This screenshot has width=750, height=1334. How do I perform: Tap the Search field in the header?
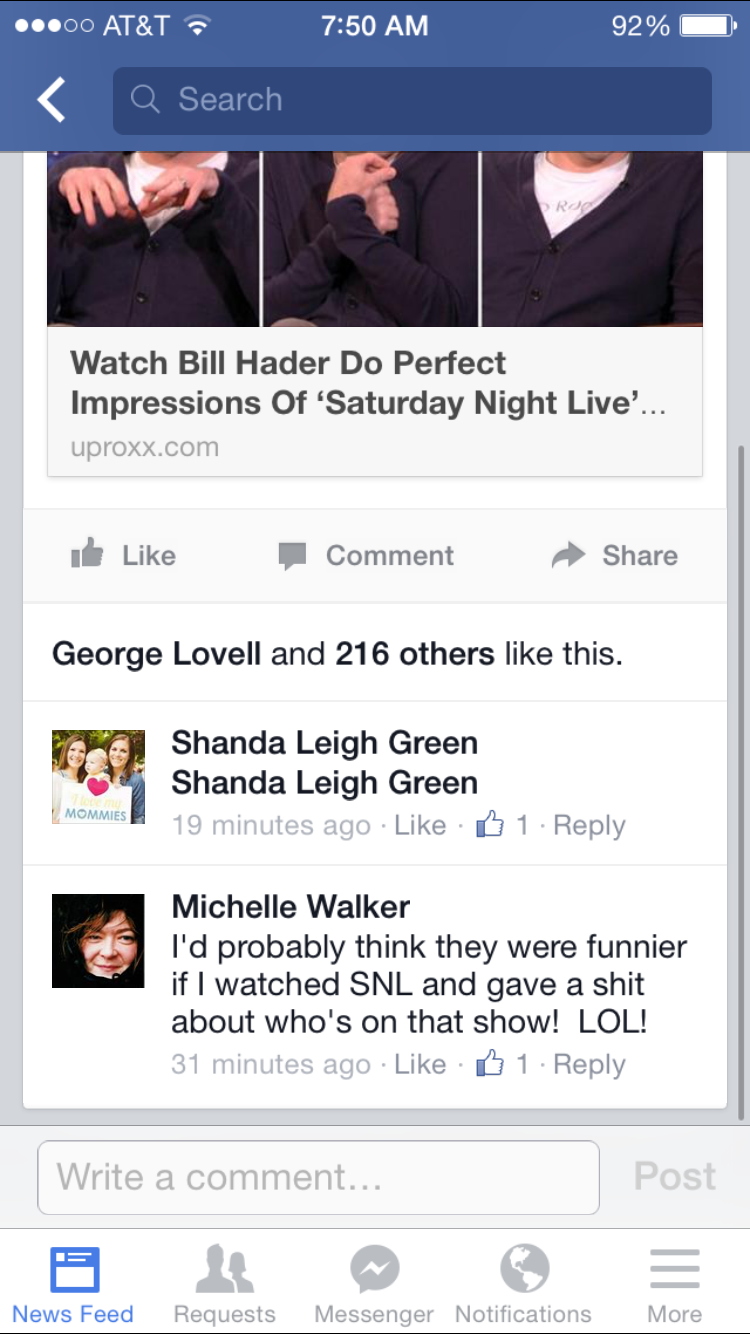point(412,100)
